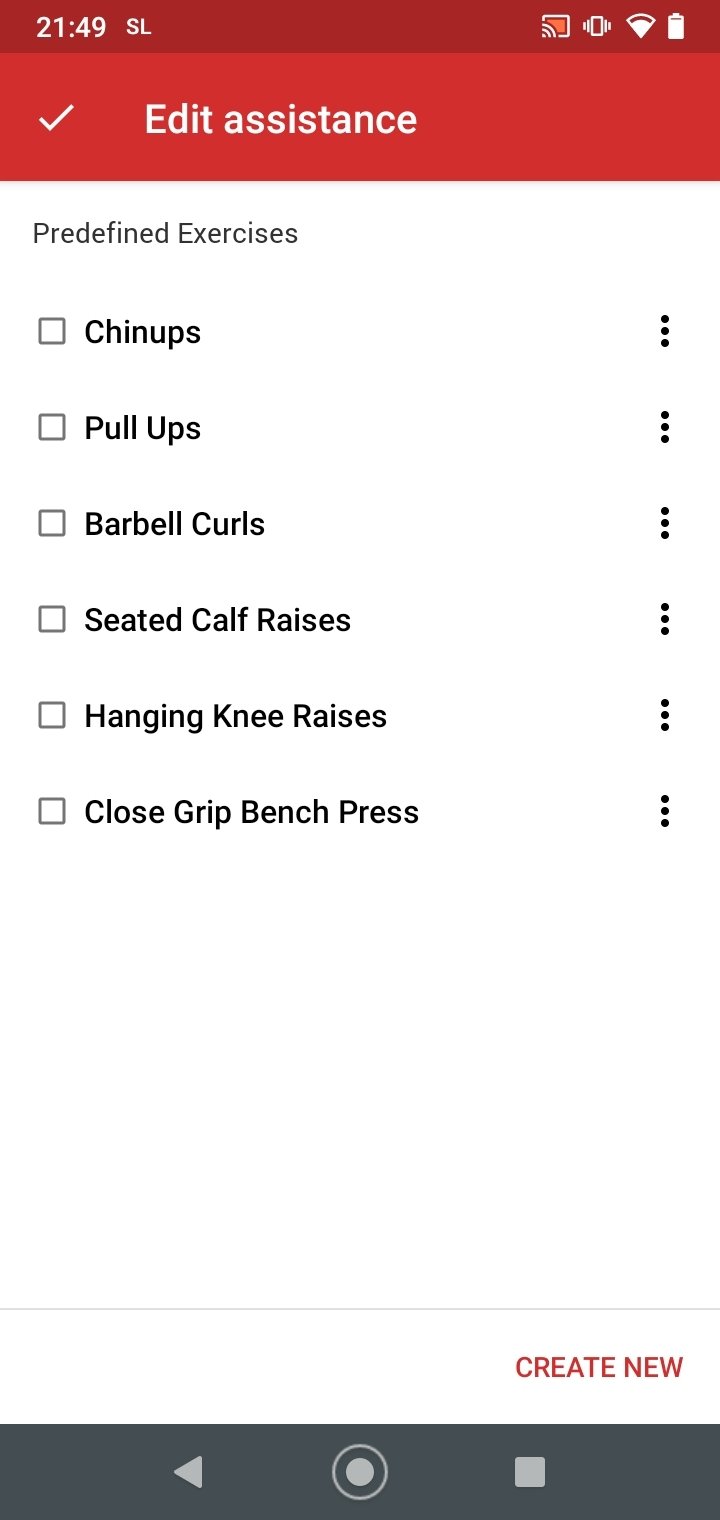
Task: Confirm edits with the checkmark icon
Action: (x=57, y=119)
